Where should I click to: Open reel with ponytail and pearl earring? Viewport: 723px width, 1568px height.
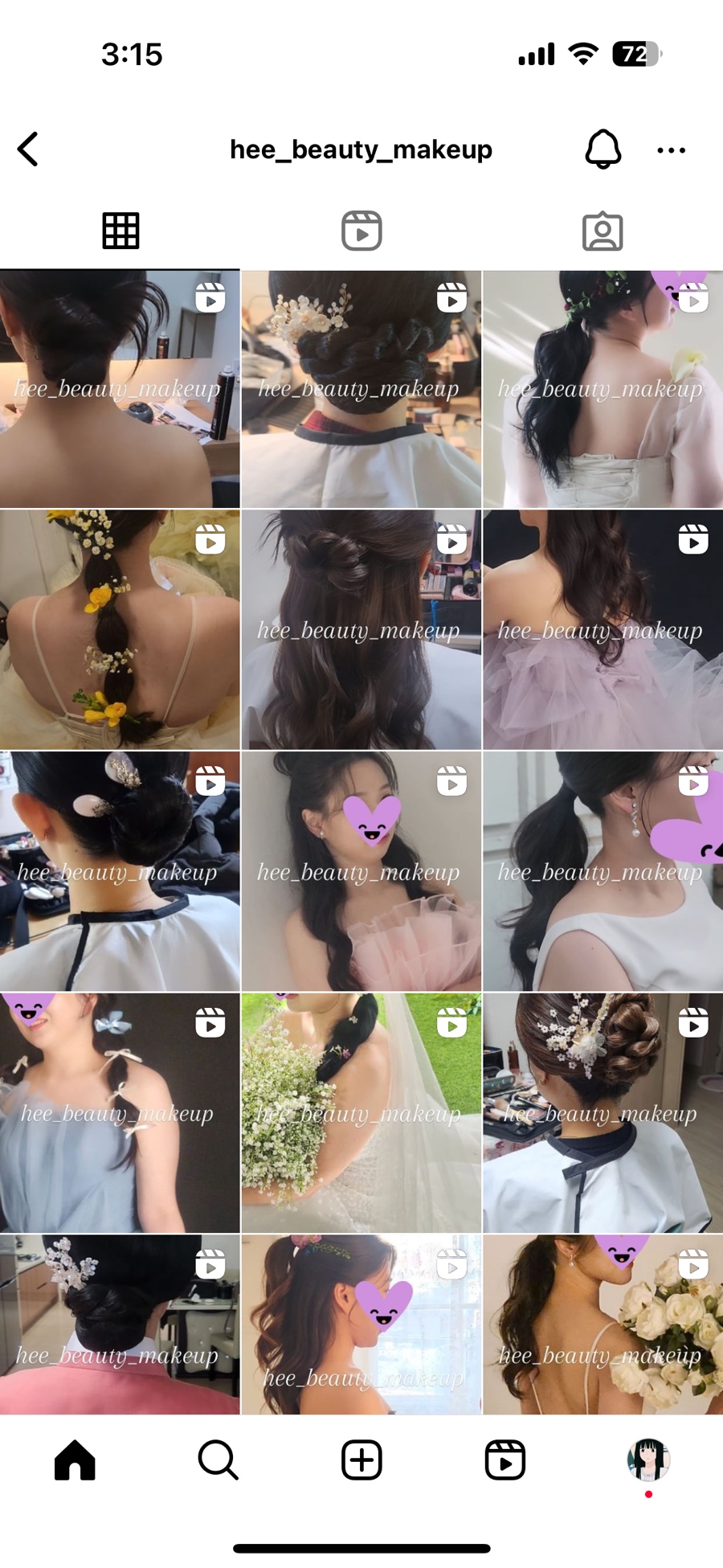[x=602, y=871]
